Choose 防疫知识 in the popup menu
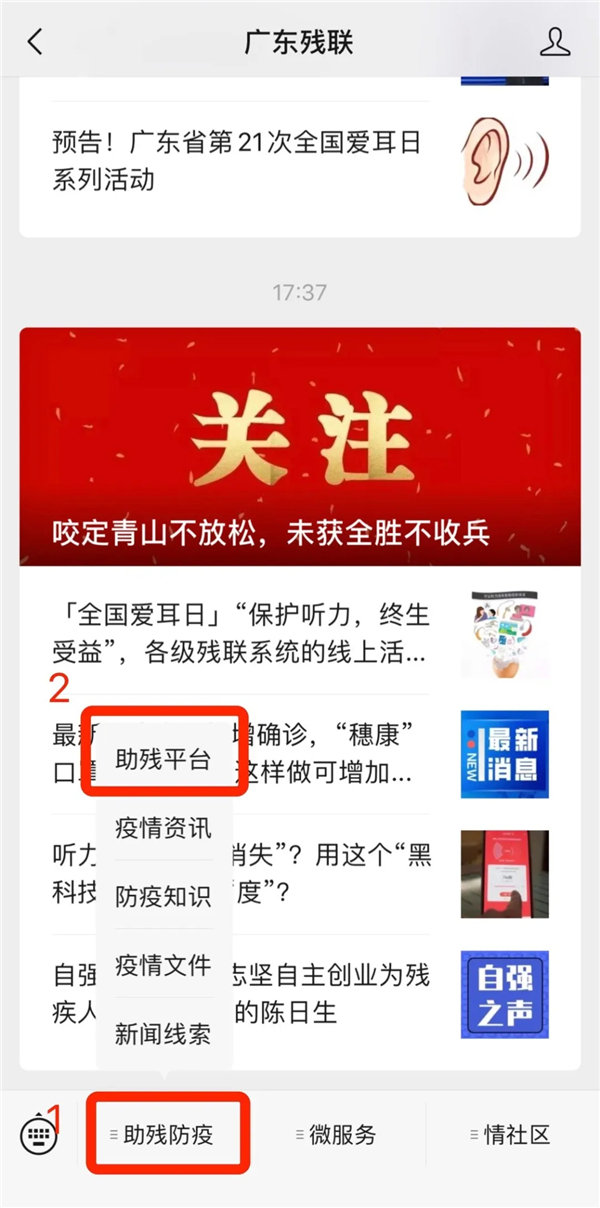Viewport: 600px width, 1208px height. pyautogui.click(x=163, y=896)
